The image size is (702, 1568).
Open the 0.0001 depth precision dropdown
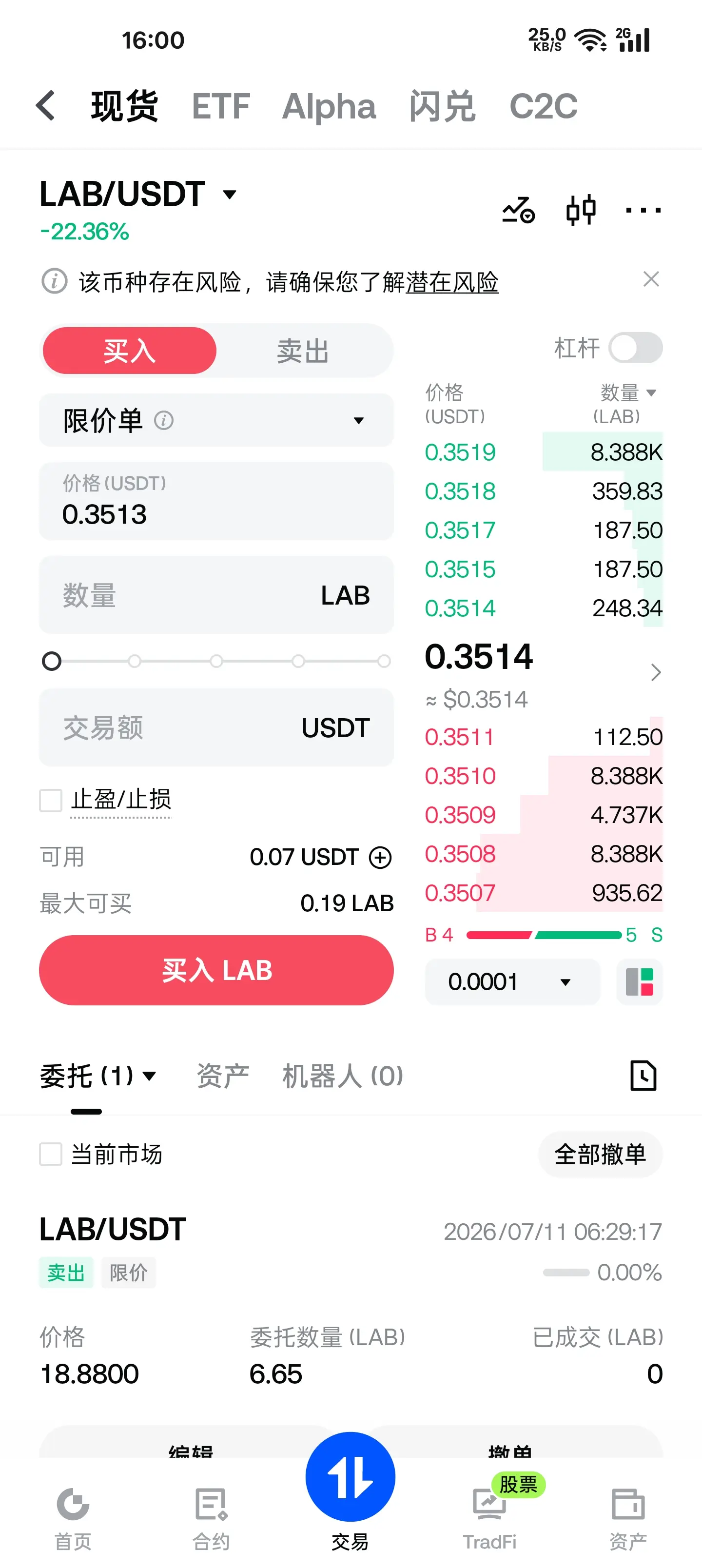click(x=512, y=981)
